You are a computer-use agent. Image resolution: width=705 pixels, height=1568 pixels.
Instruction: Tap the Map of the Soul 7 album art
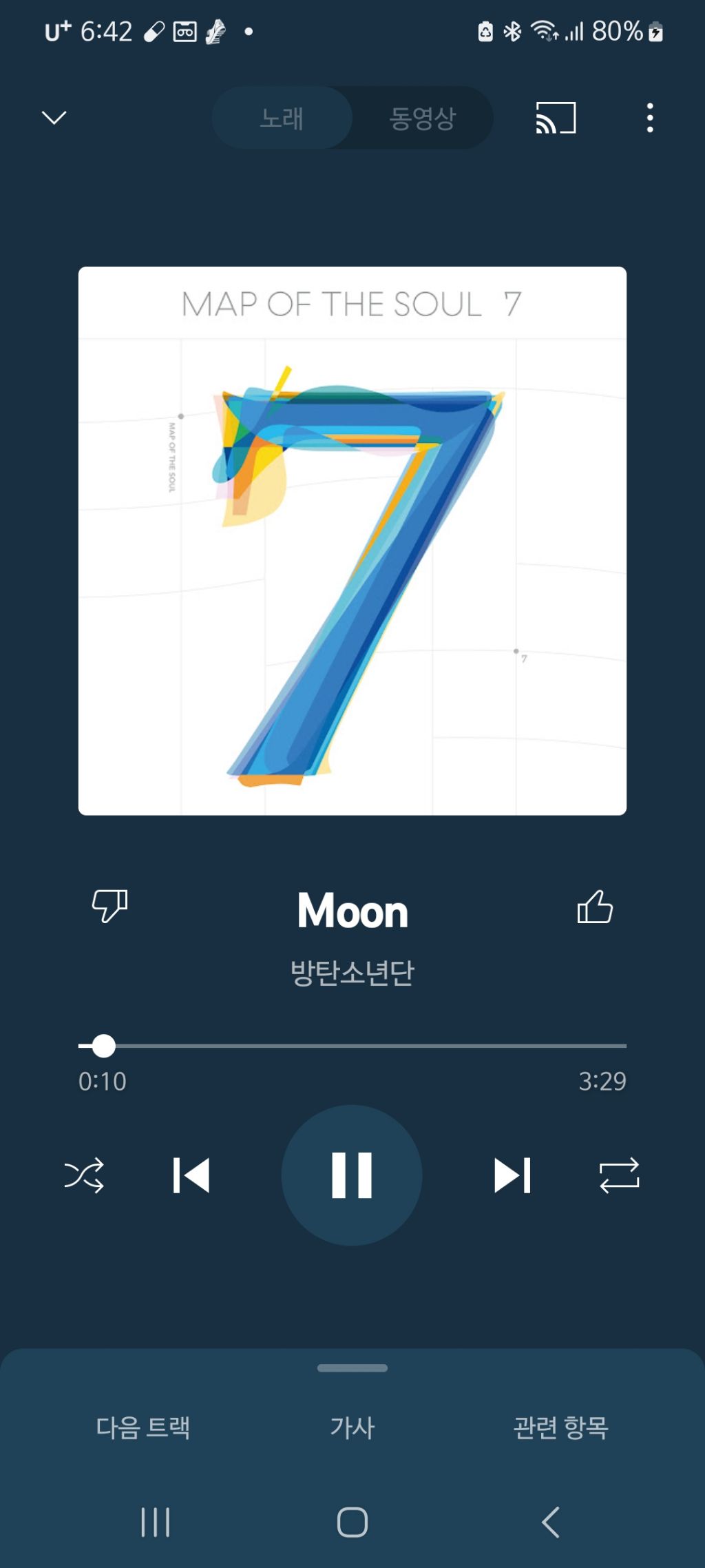coord(352,541)
